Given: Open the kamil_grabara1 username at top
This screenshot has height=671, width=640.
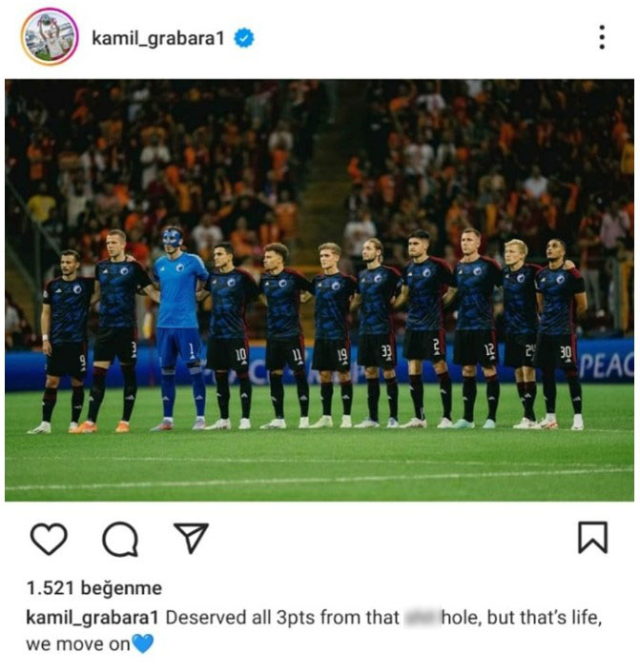Looking at the screenshot, I should pos(159,39).
